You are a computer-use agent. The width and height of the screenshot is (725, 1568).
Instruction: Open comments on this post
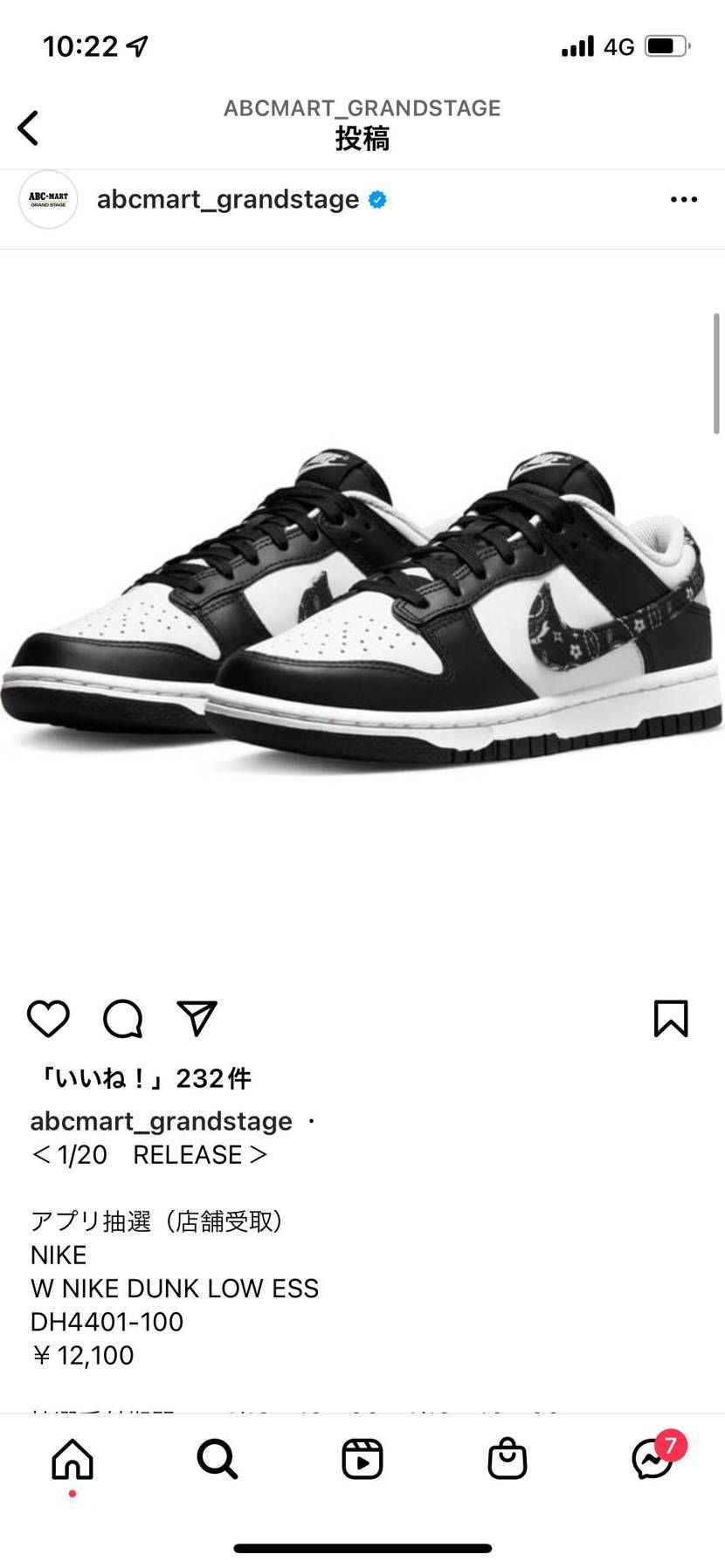coord(122,1018)
